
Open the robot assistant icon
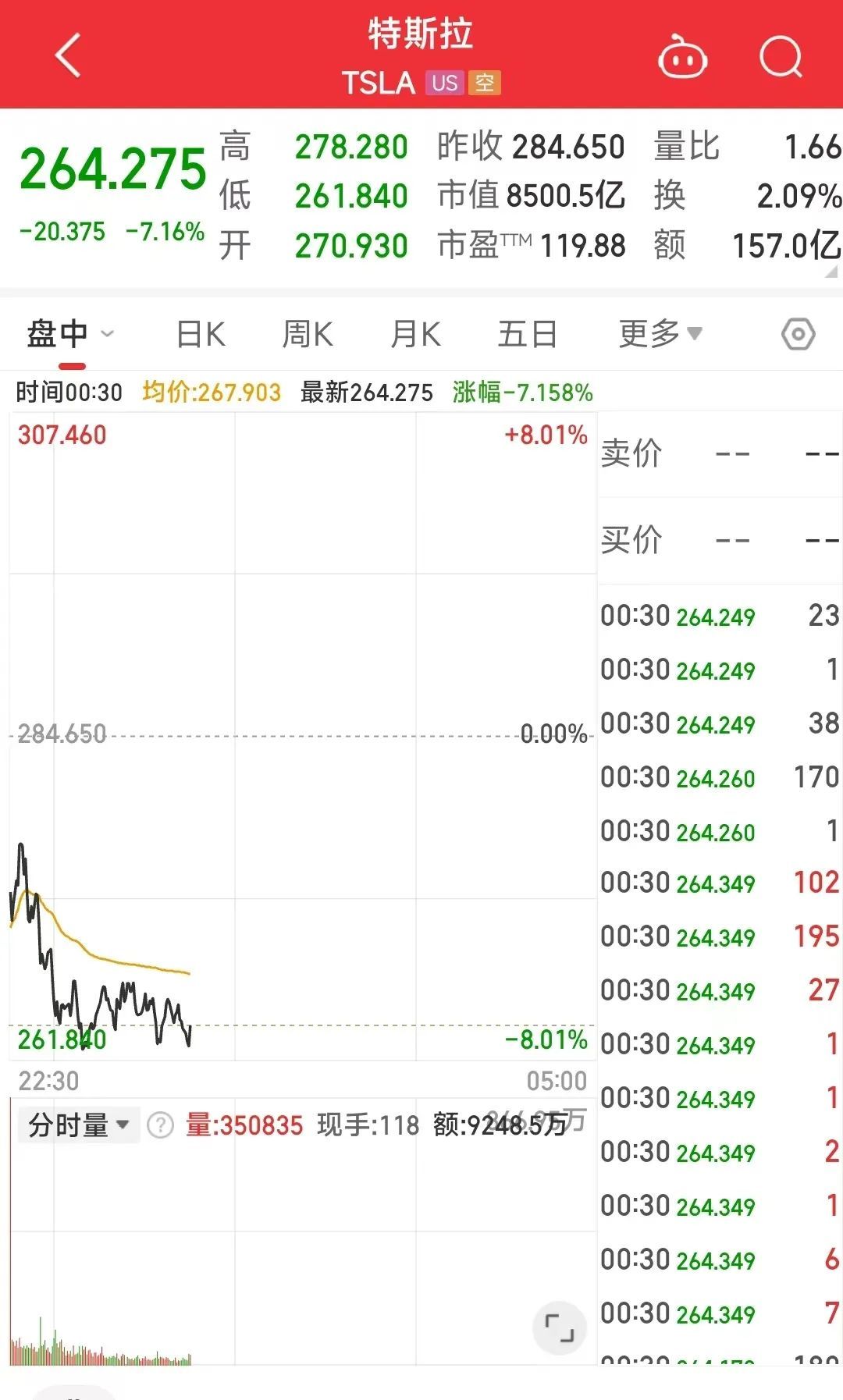(x=683, y=58)
